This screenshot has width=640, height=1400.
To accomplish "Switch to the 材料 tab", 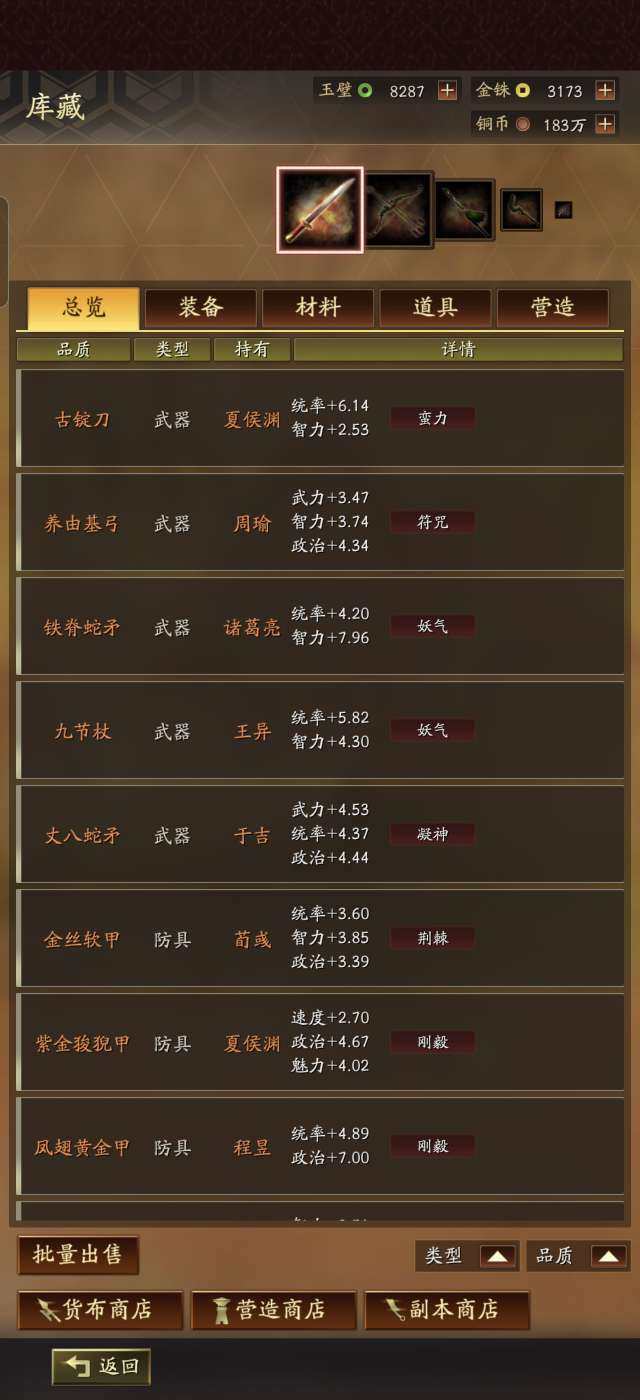I will pos(318,308).
